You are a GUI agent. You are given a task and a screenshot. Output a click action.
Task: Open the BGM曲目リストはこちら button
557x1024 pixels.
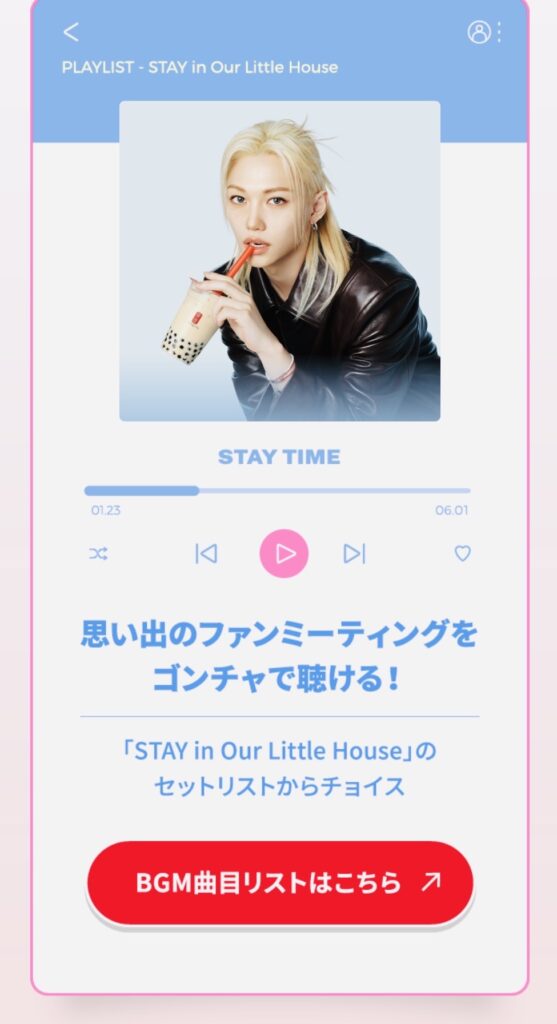pyautogui.click(x=279, y=882)
